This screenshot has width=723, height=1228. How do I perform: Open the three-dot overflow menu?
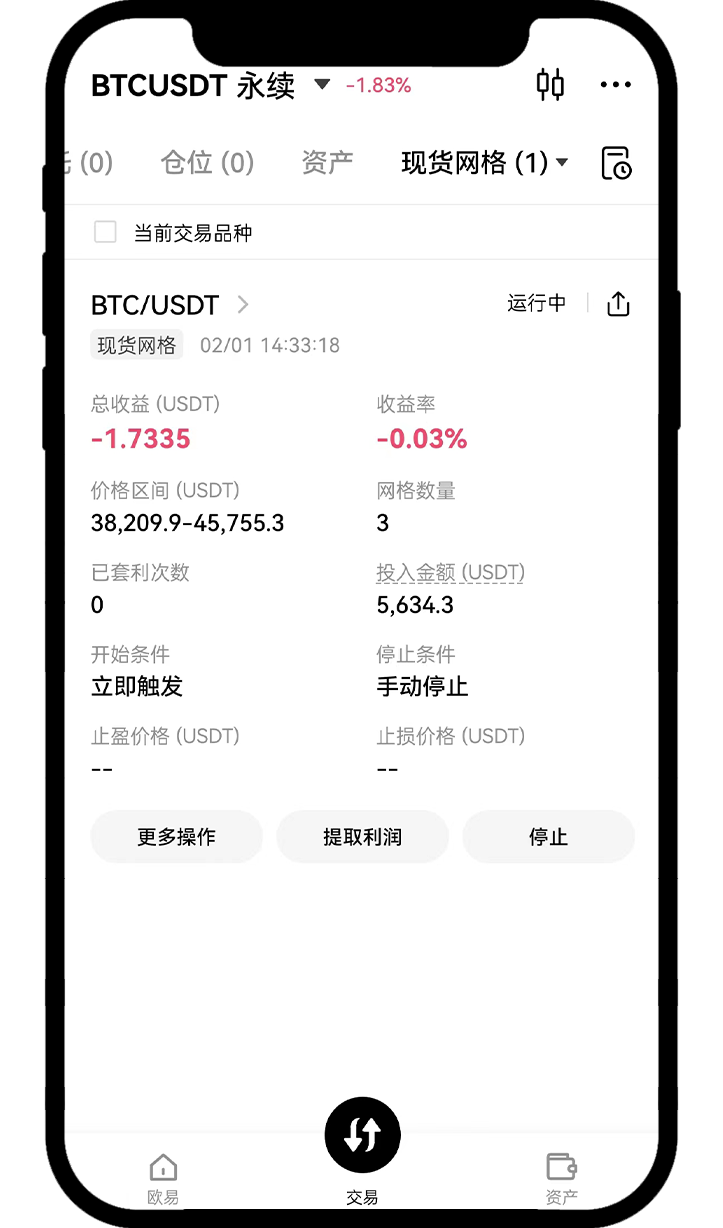(x=615, y=85)
